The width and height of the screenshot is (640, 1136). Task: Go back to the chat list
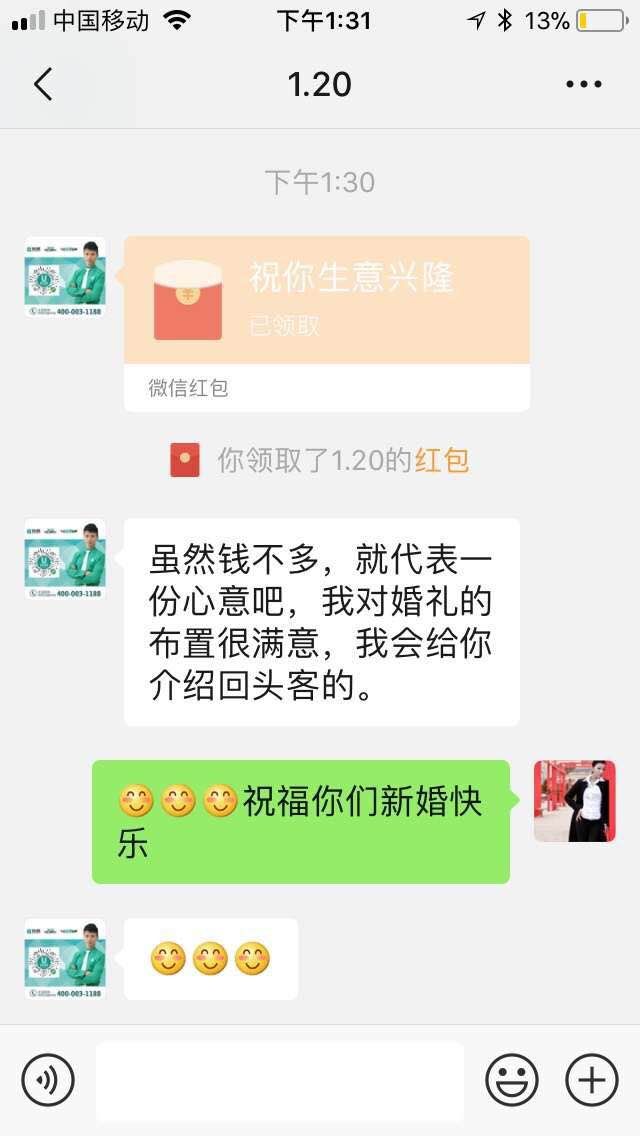[43, 84]
